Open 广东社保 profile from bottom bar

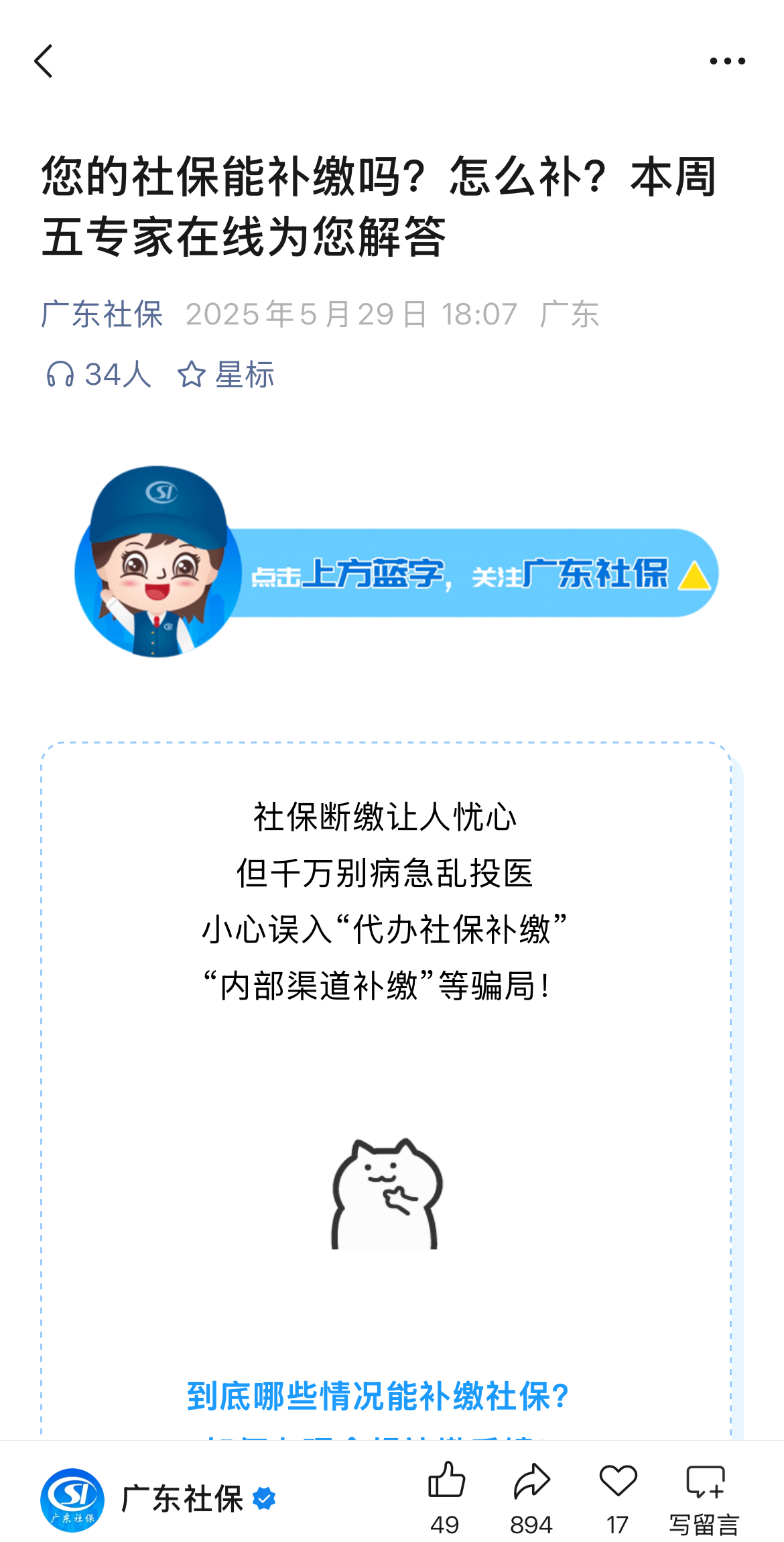158,1500
